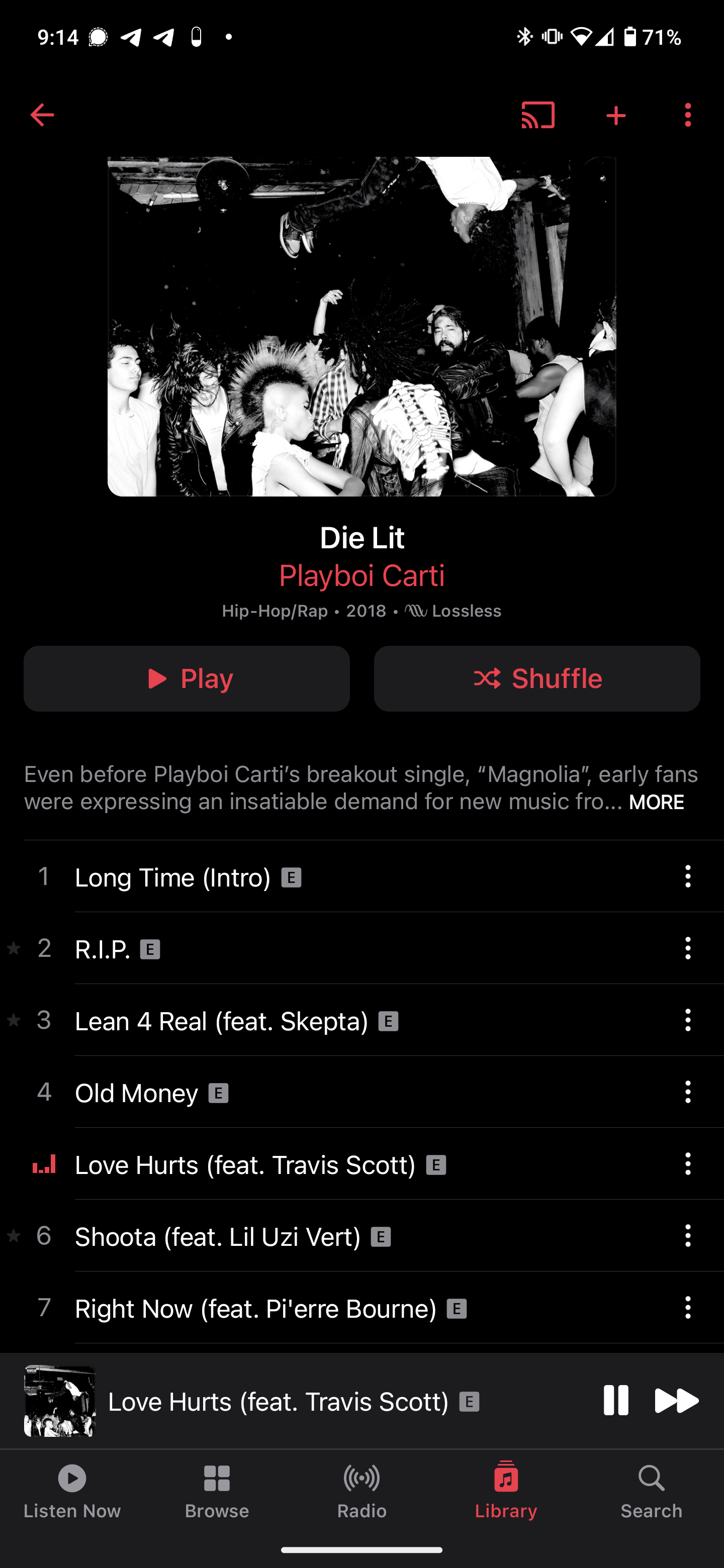Image resolution: width=724 pixels, height=1568 pixels.
Task: Open options for R.I.P. track
Action: 687,948
